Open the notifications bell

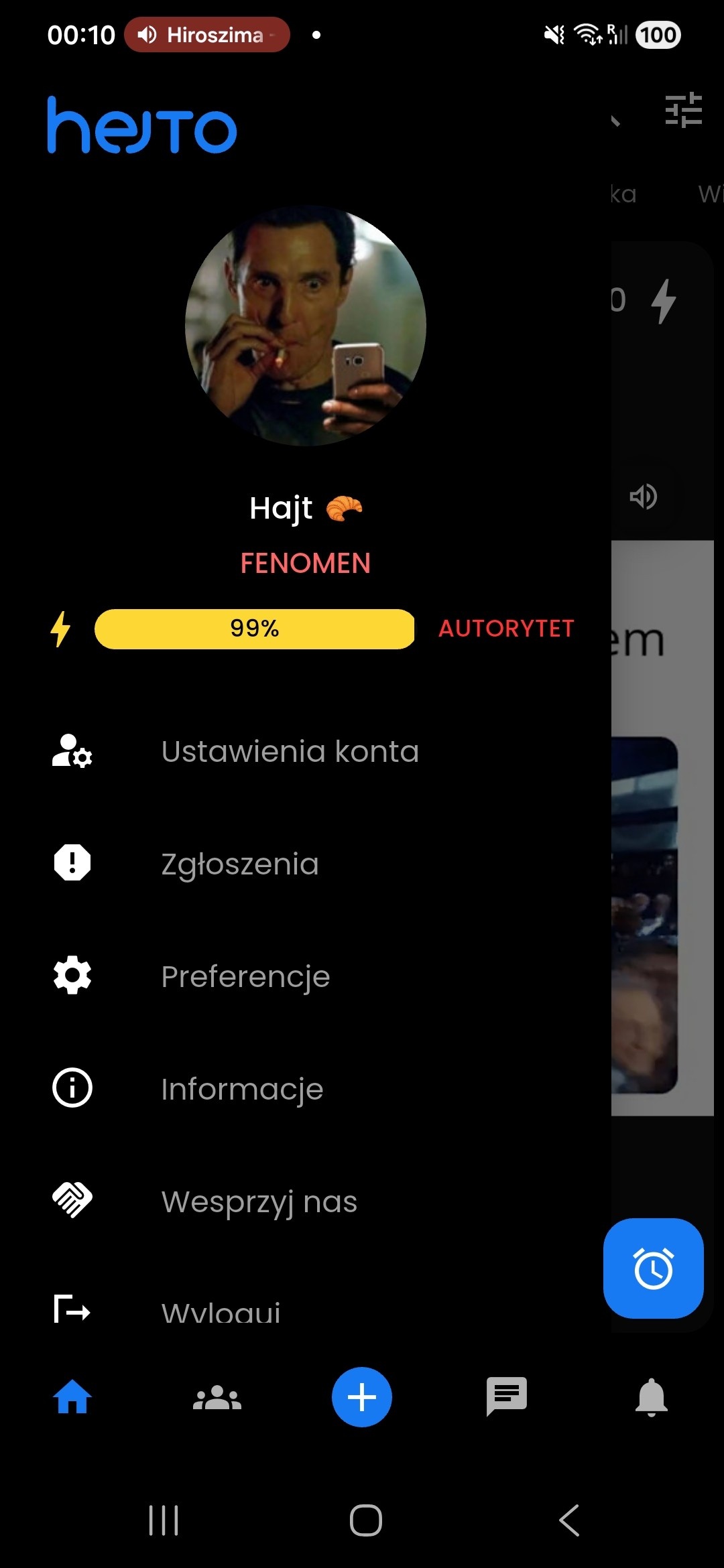(652, 1397)
